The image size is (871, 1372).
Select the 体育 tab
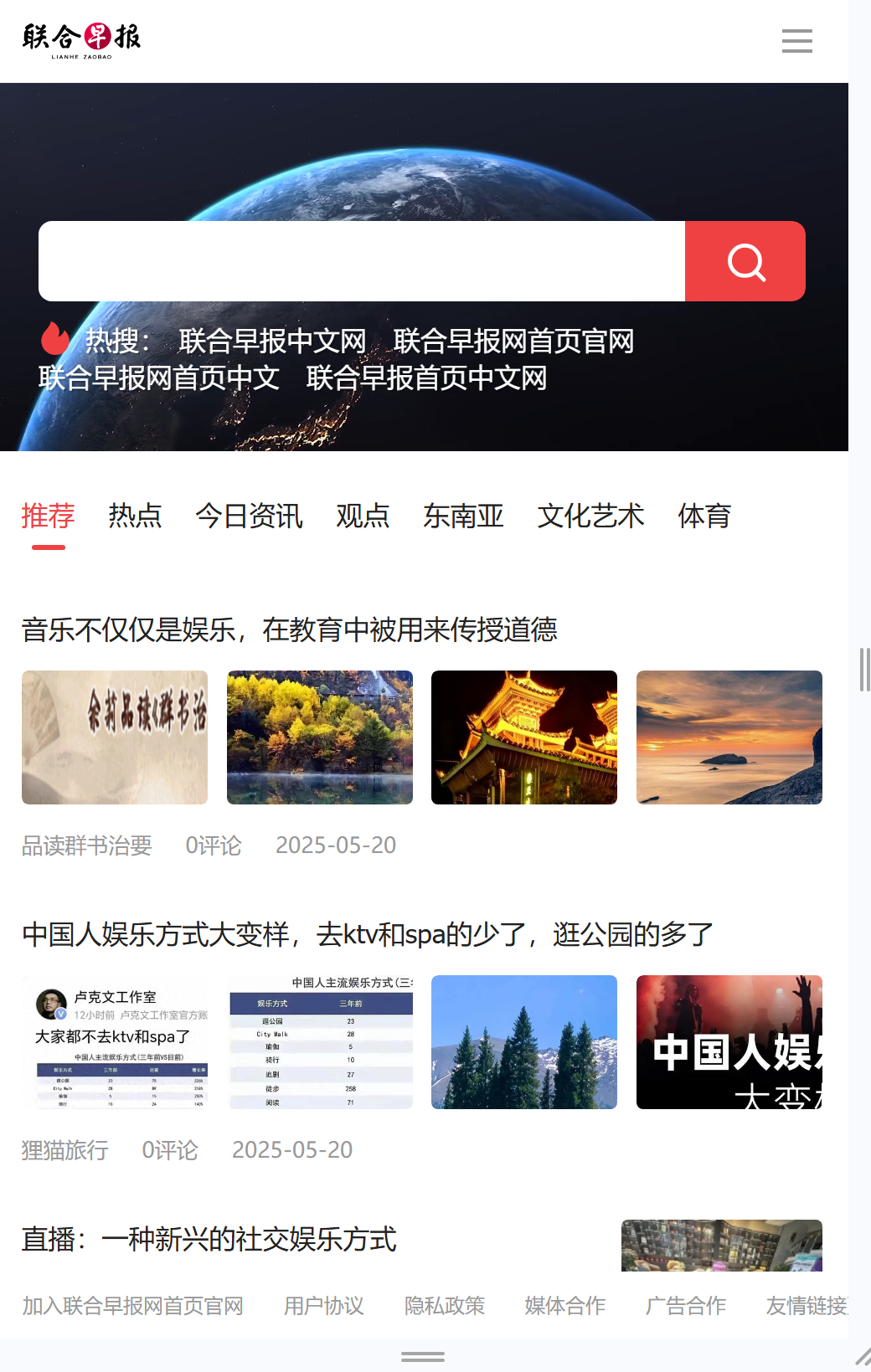tap(704, 516)
